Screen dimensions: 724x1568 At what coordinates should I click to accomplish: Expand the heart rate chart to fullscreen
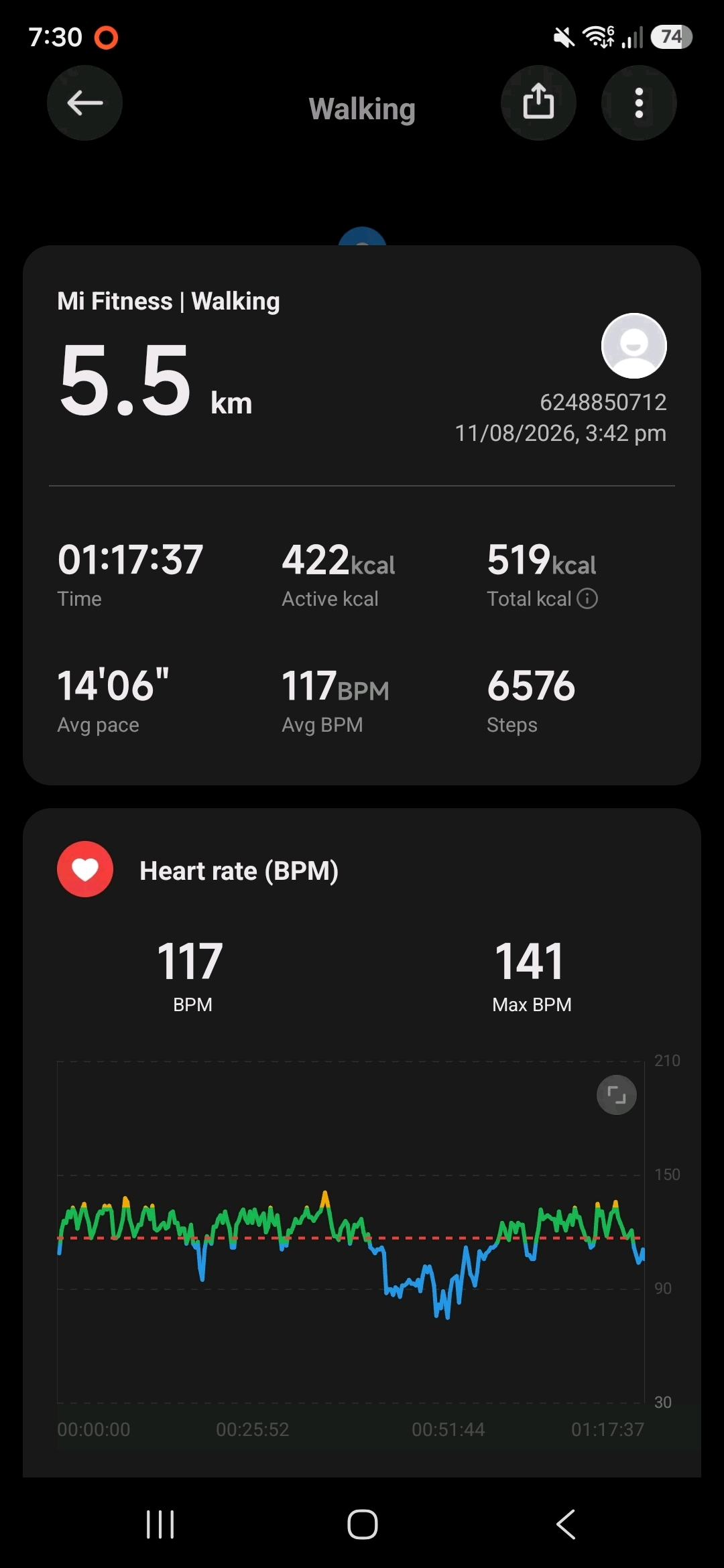coord(617,1095)
